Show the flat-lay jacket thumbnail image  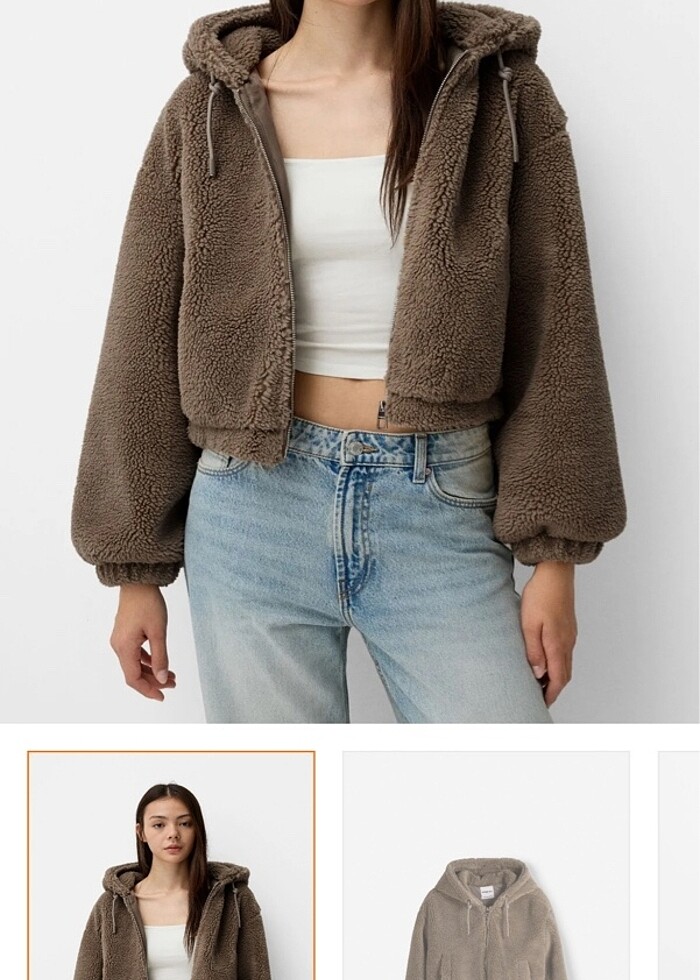pyautogui.click(x=486, y=866)
